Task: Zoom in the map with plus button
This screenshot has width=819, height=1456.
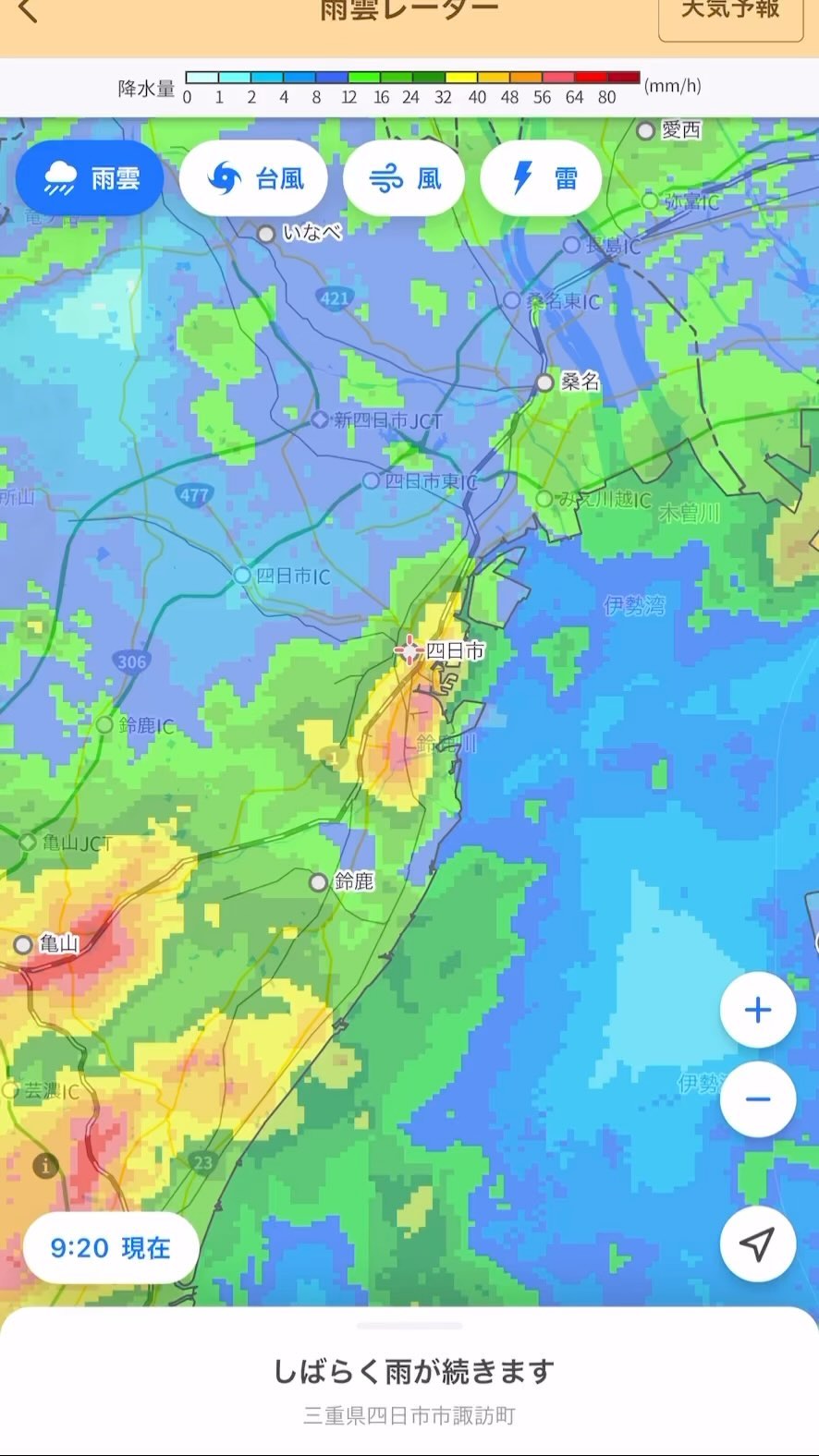Action: tap(758, 1010)
